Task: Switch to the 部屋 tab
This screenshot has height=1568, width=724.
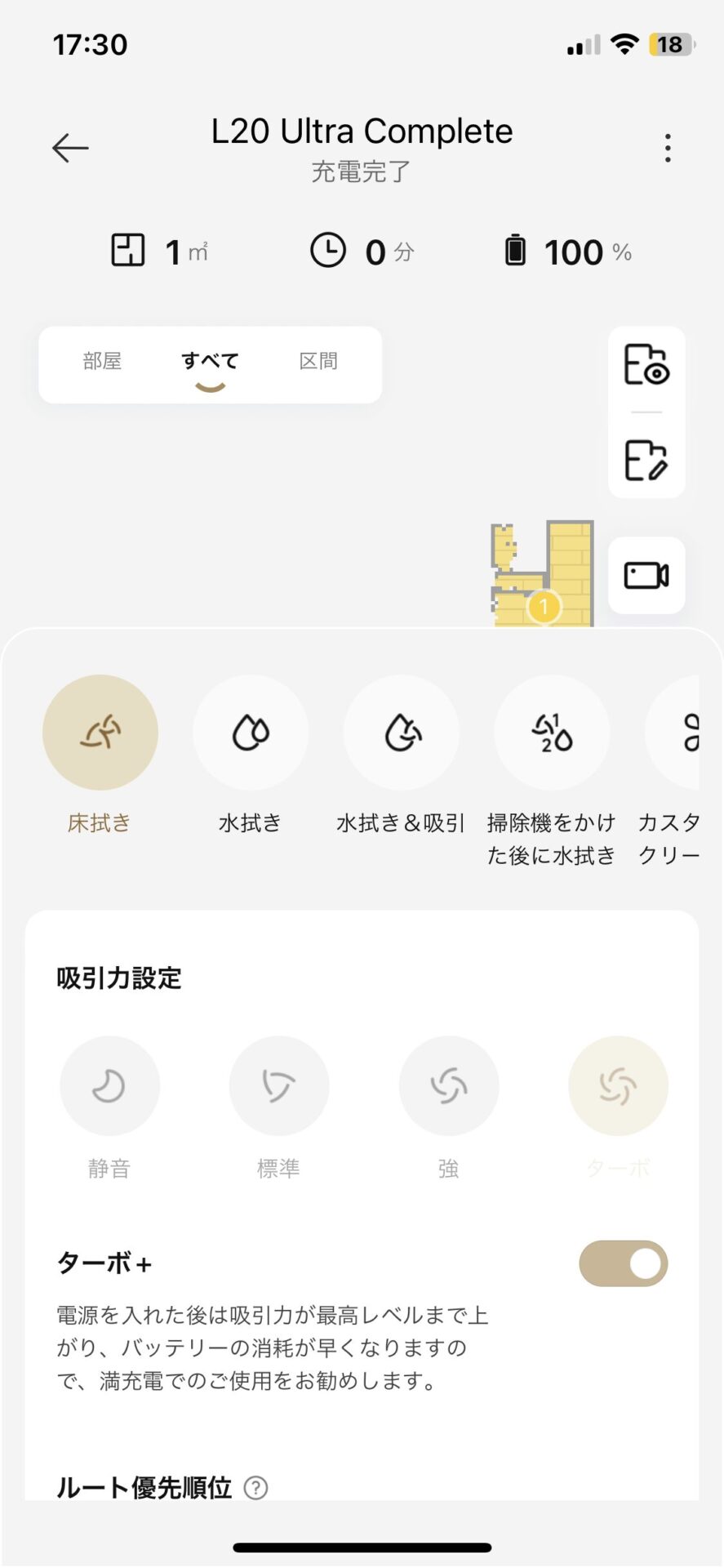Action: click(x=102, y=361)
